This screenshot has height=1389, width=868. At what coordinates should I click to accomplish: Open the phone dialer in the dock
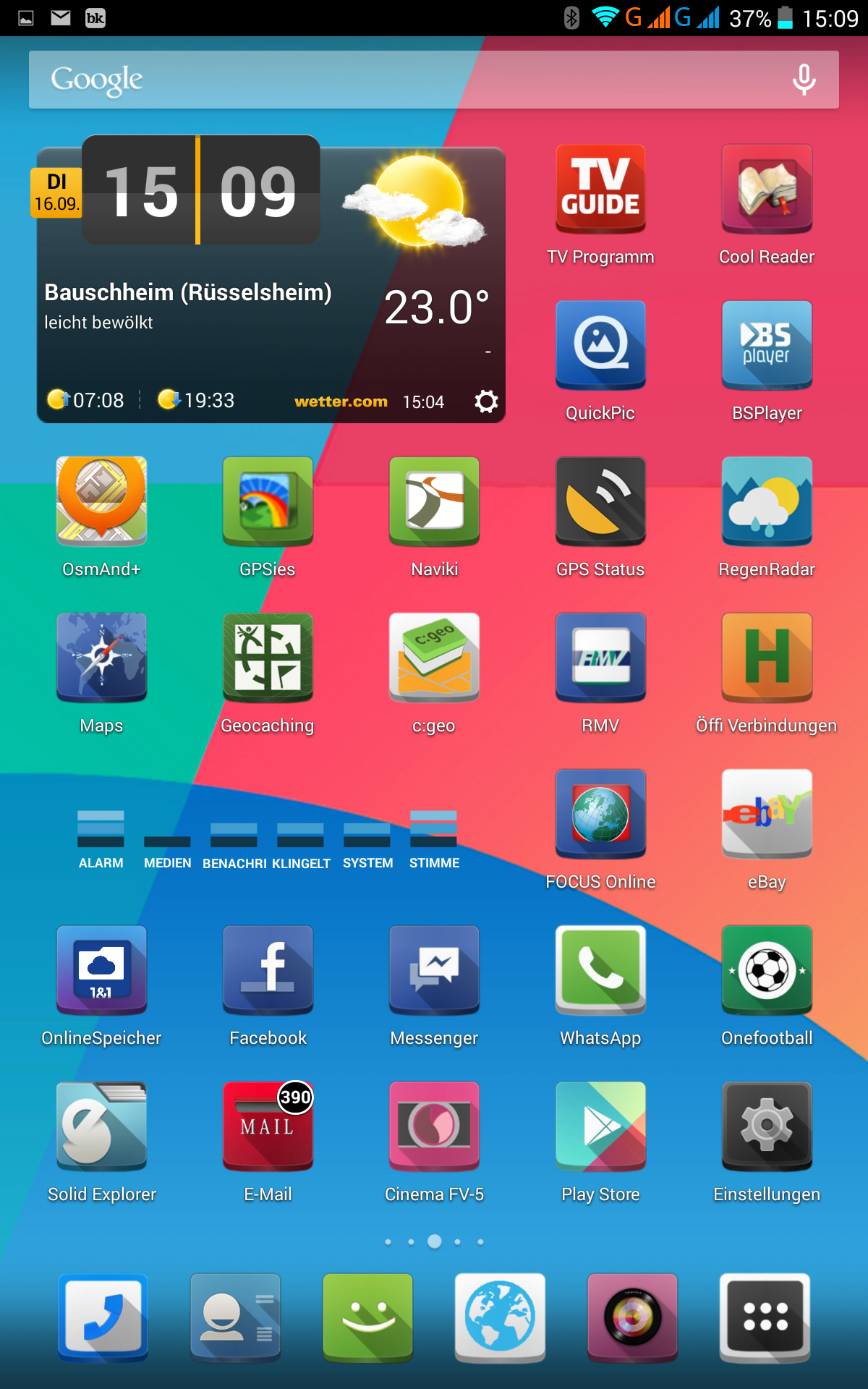click(x=103, y=1318)
